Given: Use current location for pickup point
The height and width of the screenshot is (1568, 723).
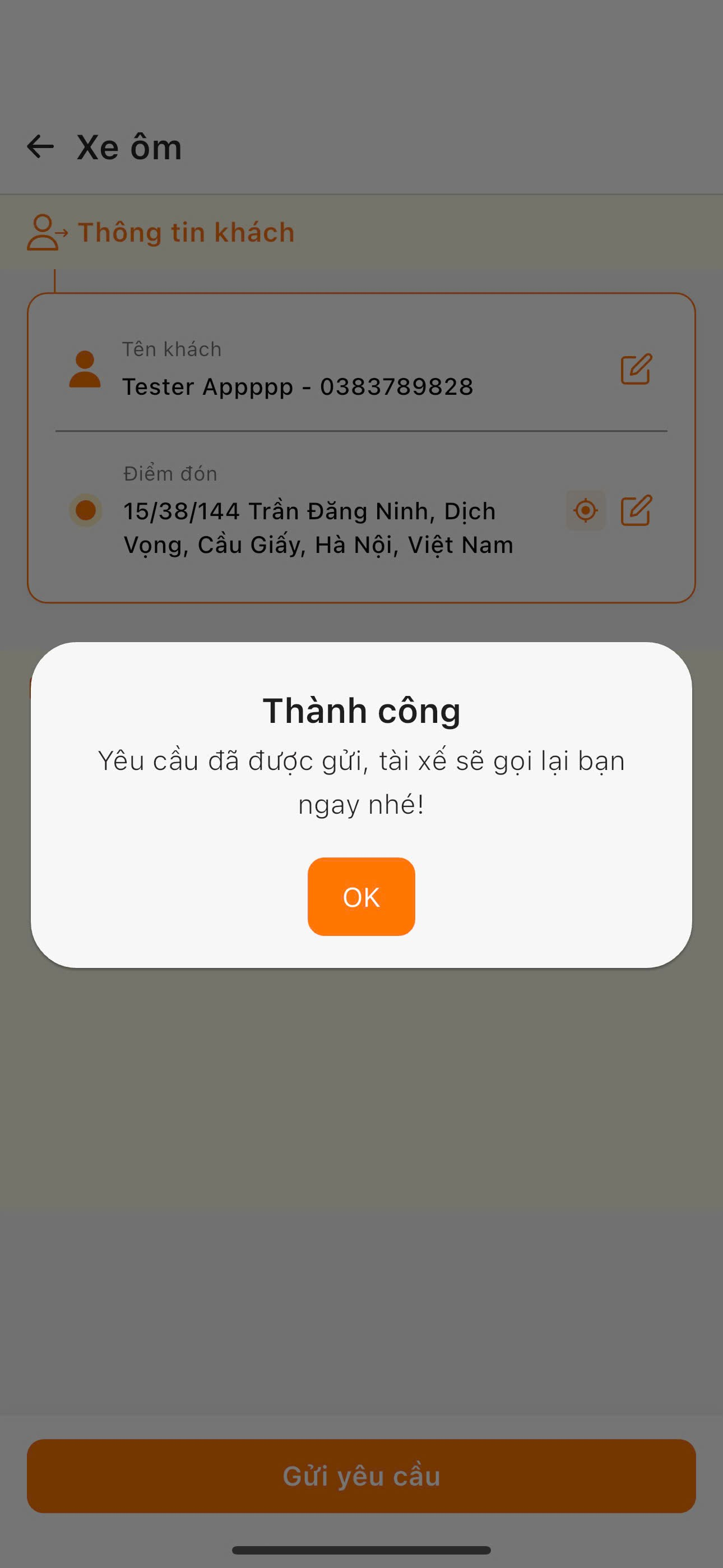Looking at the screenshot, I should tap(586, 510).
